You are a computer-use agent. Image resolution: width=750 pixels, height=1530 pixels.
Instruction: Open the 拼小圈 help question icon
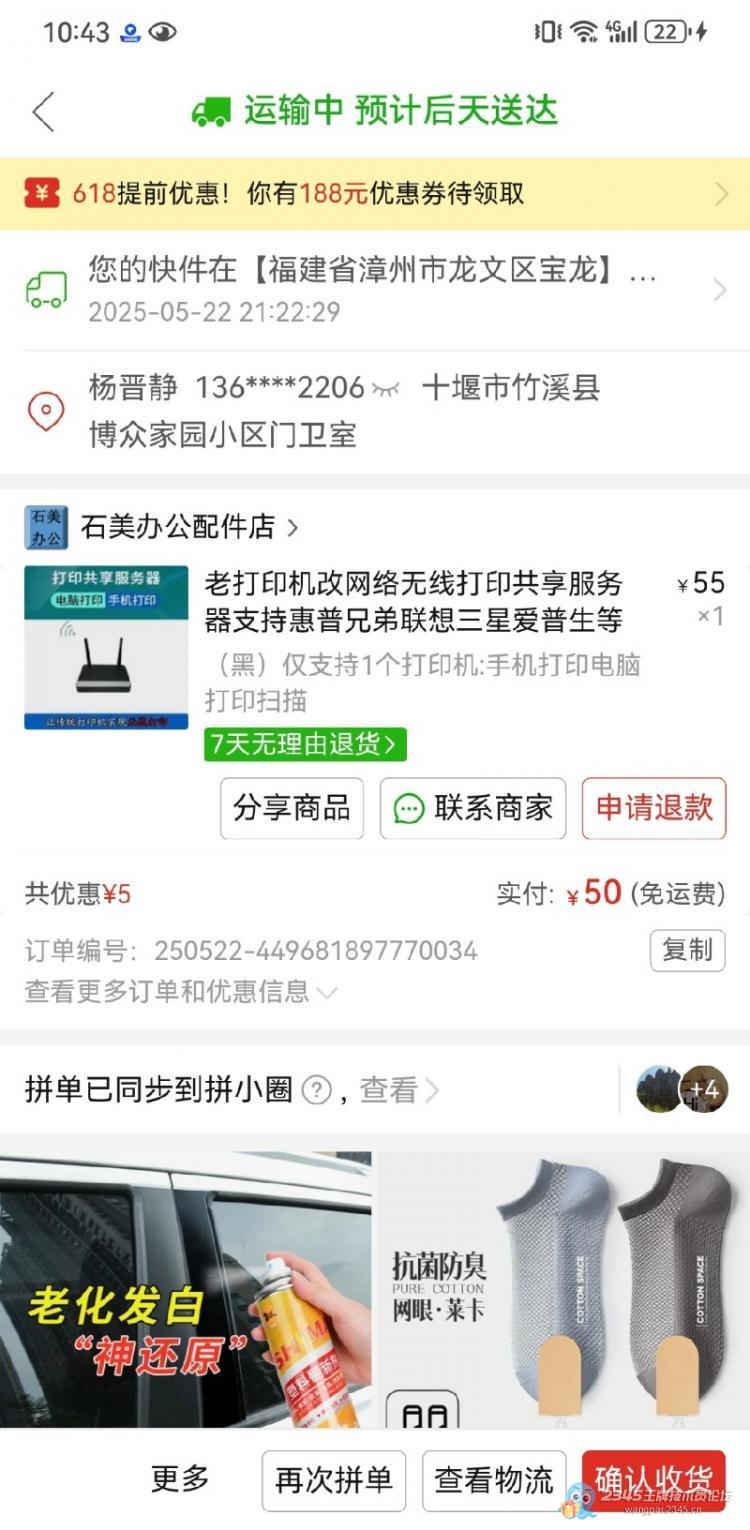(316, 1090)
